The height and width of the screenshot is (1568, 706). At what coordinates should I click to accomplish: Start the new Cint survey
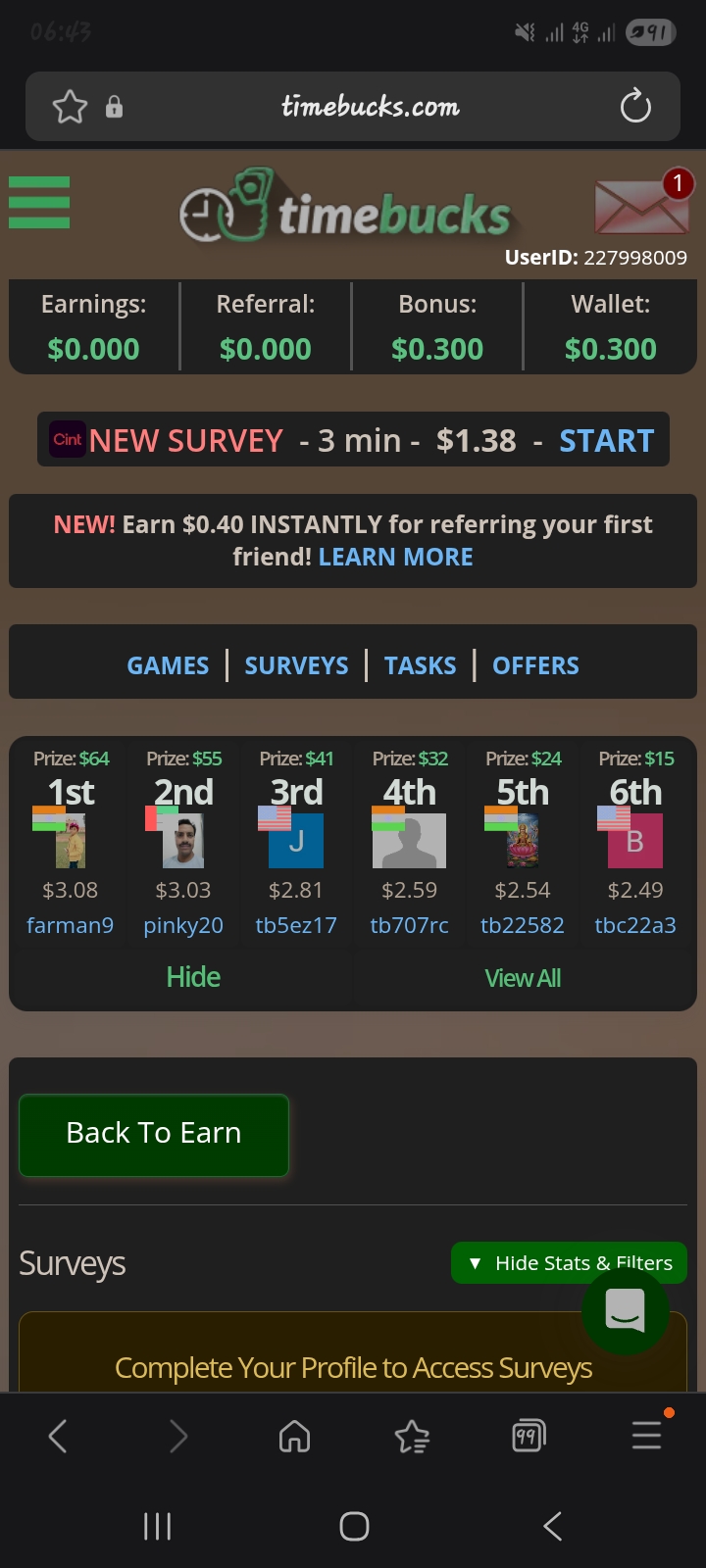coord(606,441)
